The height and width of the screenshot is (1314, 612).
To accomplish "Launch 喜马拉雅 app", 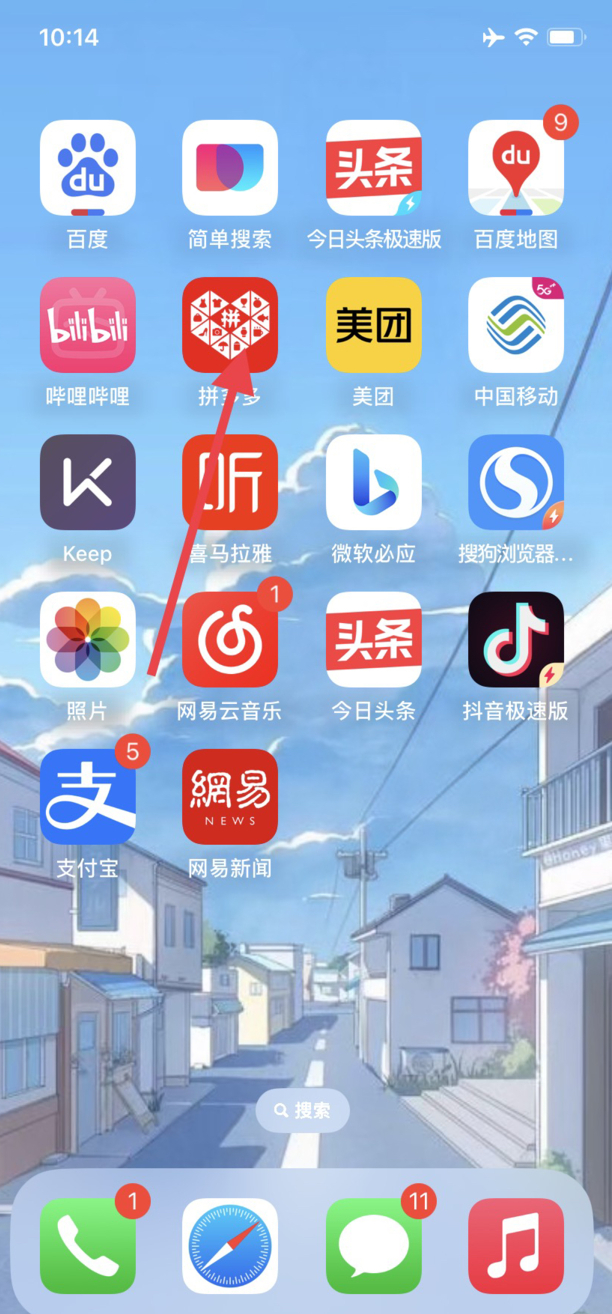I will click(230, 482).
